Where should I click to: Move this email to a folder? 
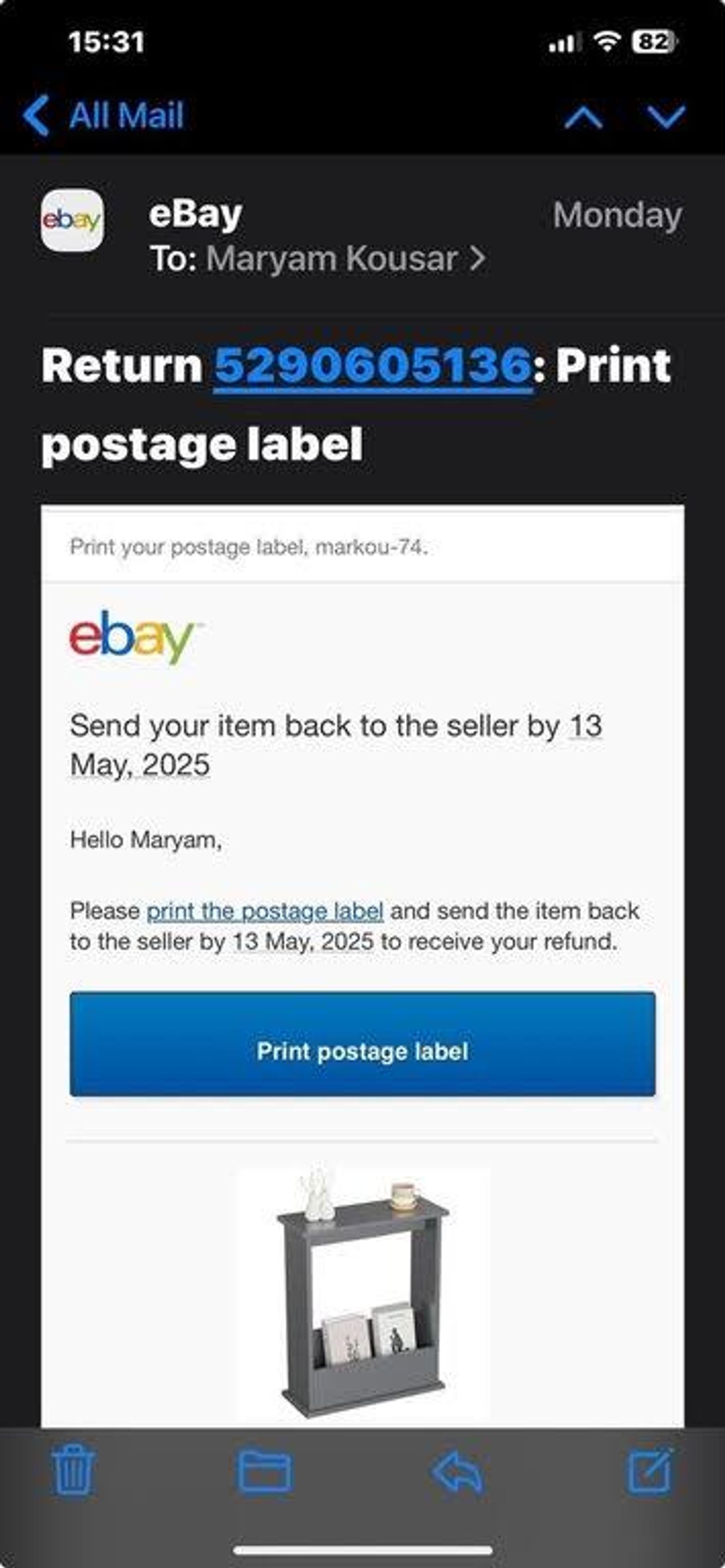264,1473
